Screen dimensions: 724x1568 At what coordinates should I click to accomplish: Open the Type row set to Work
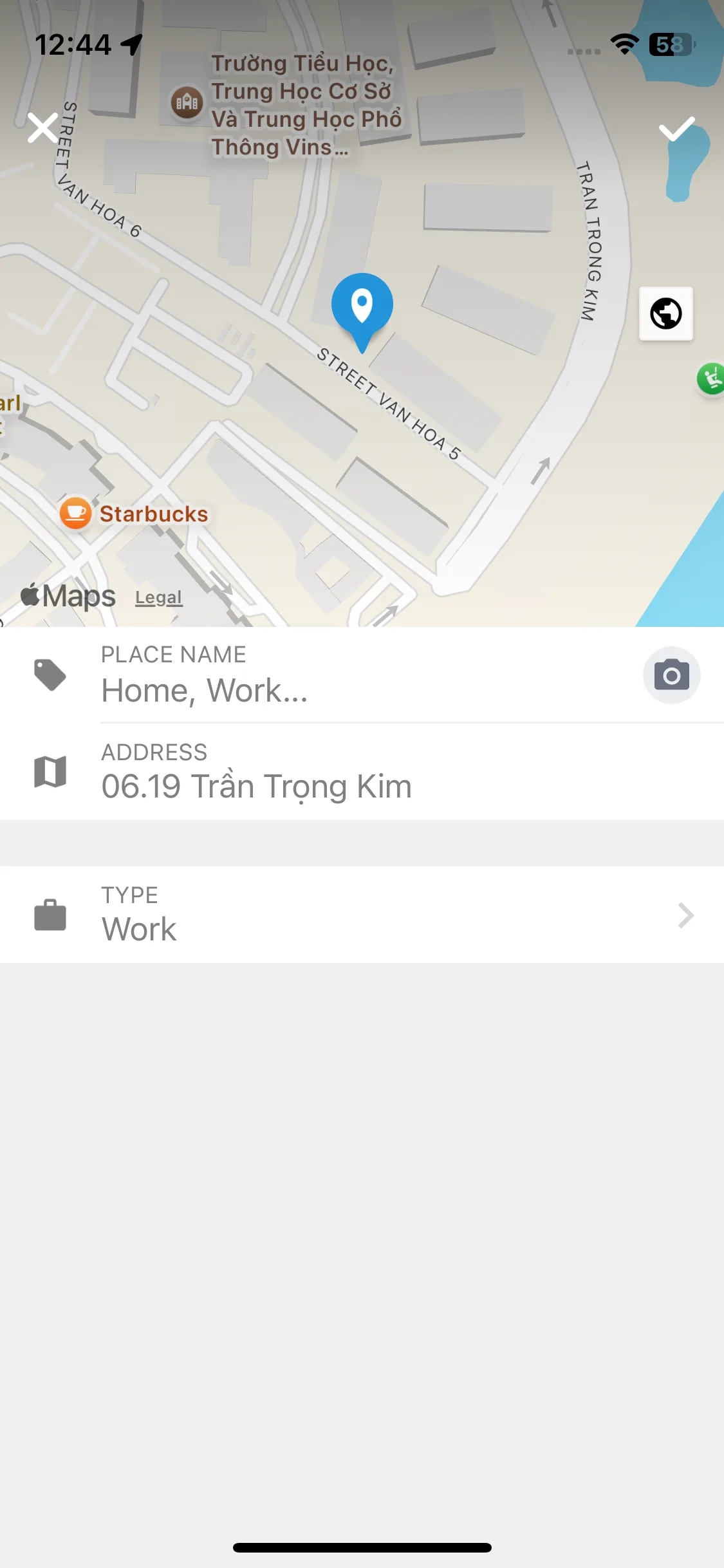362,915
